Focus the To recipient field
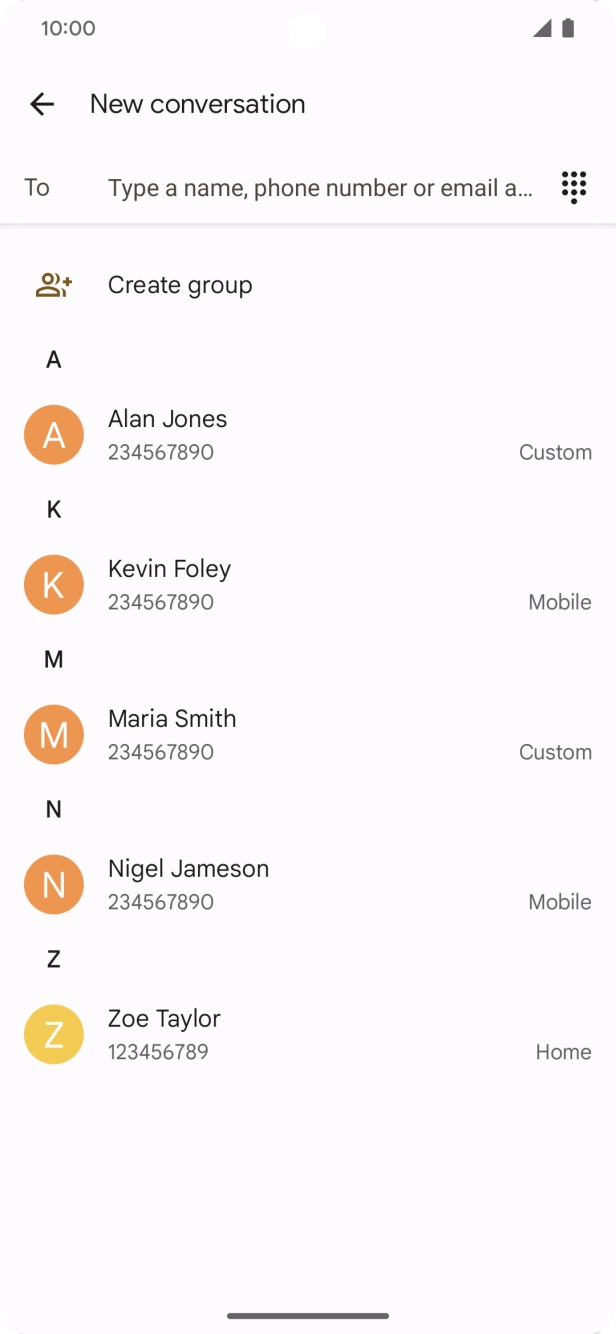 [320, 188]
